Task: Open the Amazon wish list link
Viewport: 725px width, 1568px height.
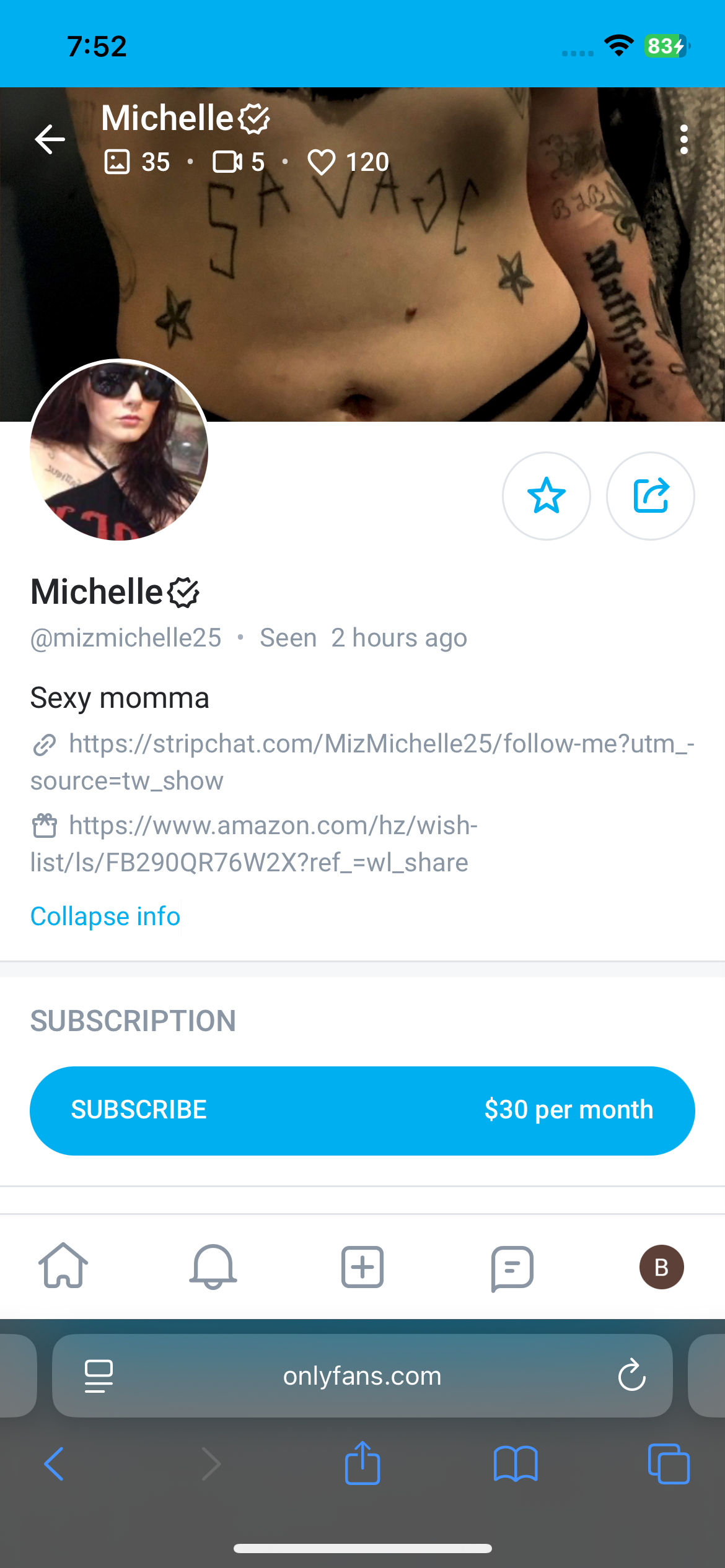Action: click(273, 826)
